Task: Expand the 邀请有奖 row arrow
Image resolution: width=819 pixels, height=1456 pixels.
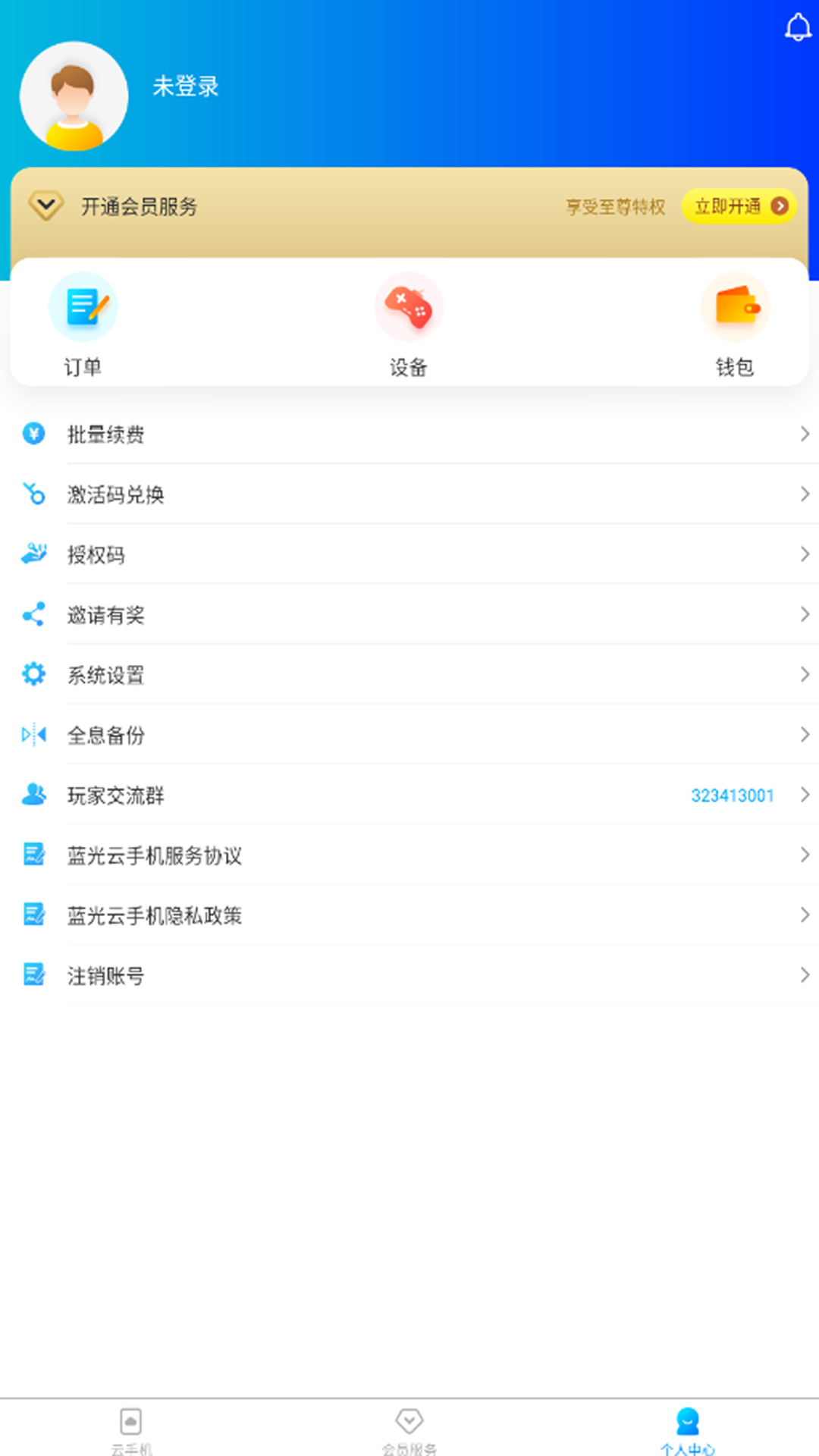Action: pyautogui.click(x=805, y=614)
